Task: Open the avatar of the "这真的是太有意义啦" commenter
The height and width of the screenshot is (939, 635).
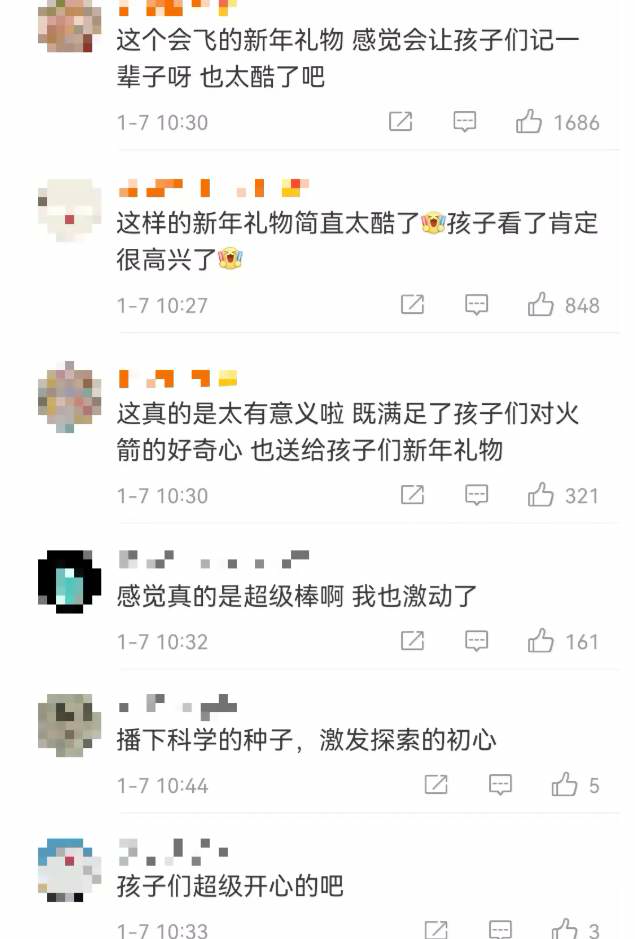Action: [x=69, y=397]
